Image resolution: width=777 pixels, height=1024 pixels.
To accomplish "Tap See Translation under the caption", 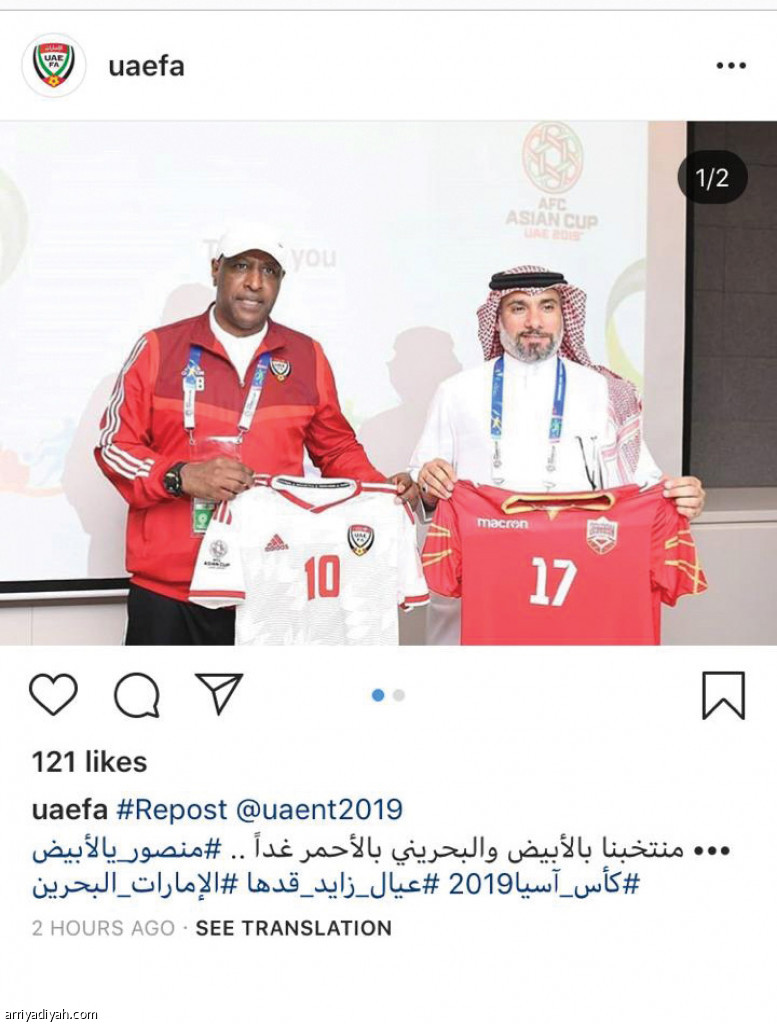I will 293,928.
